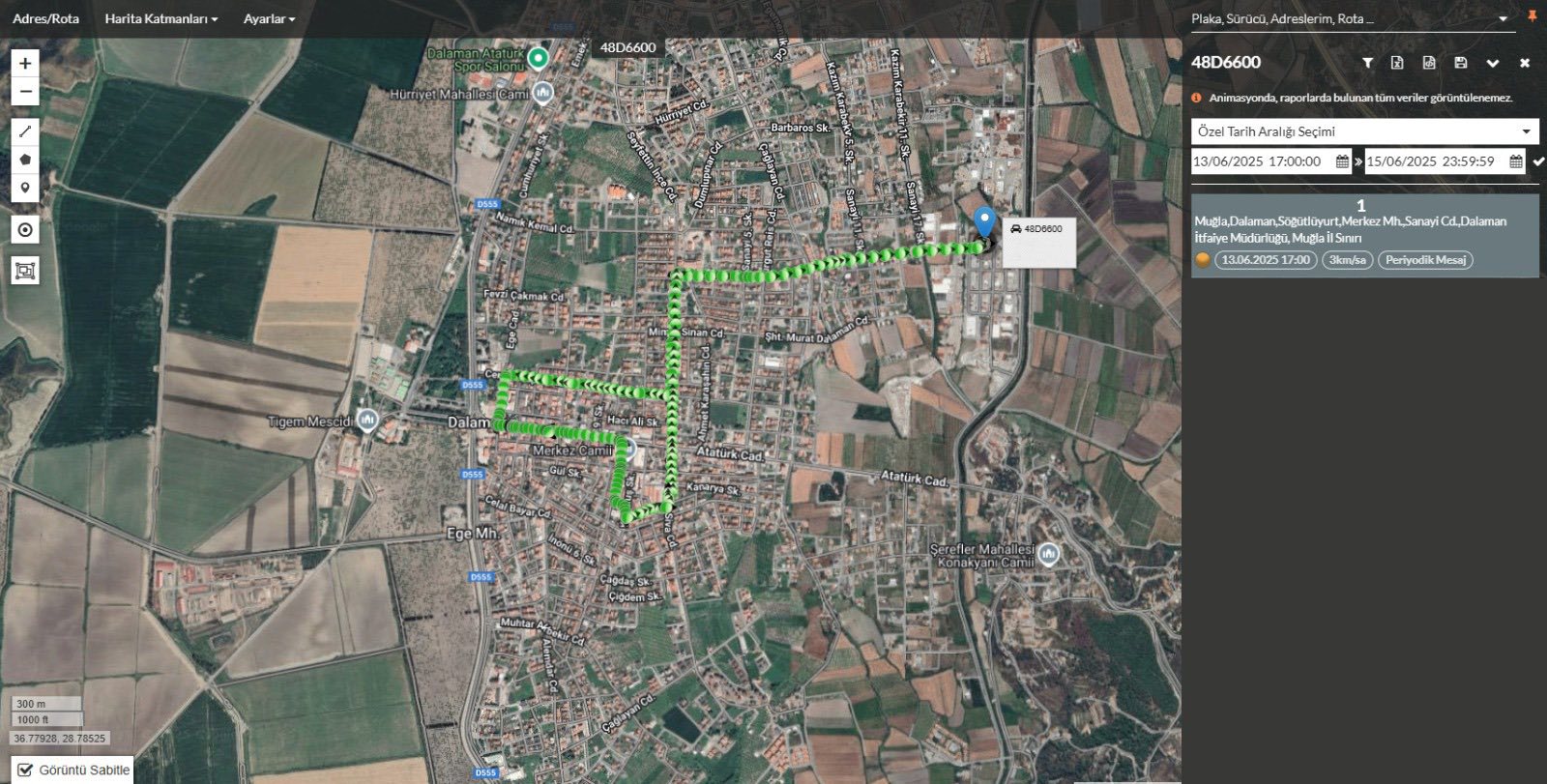
Task: Select the line drawing tool
Action: click(x=25, y=131)
